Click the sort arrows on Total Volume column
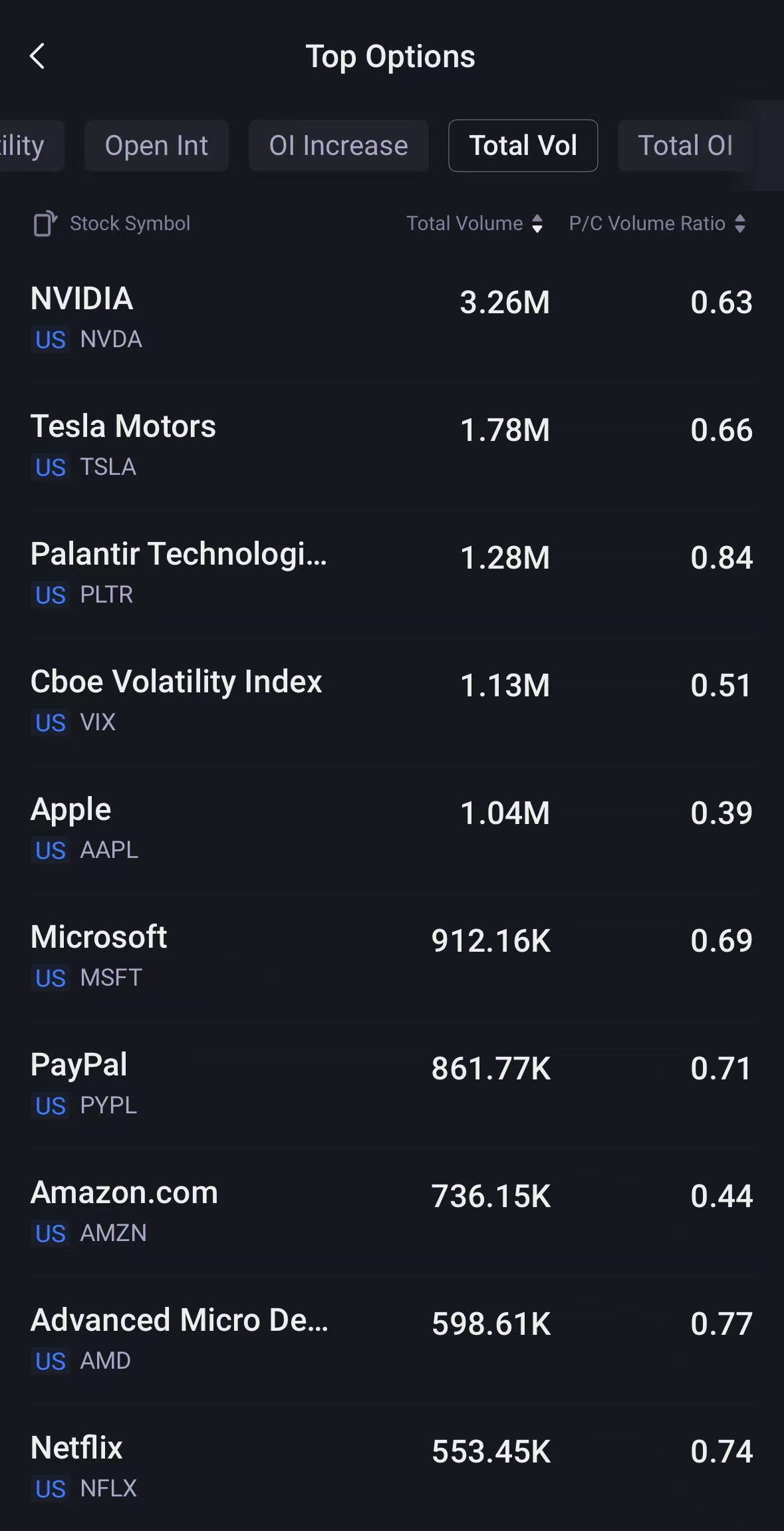This screenshot has height=1531, width=784. click(536, 223)
